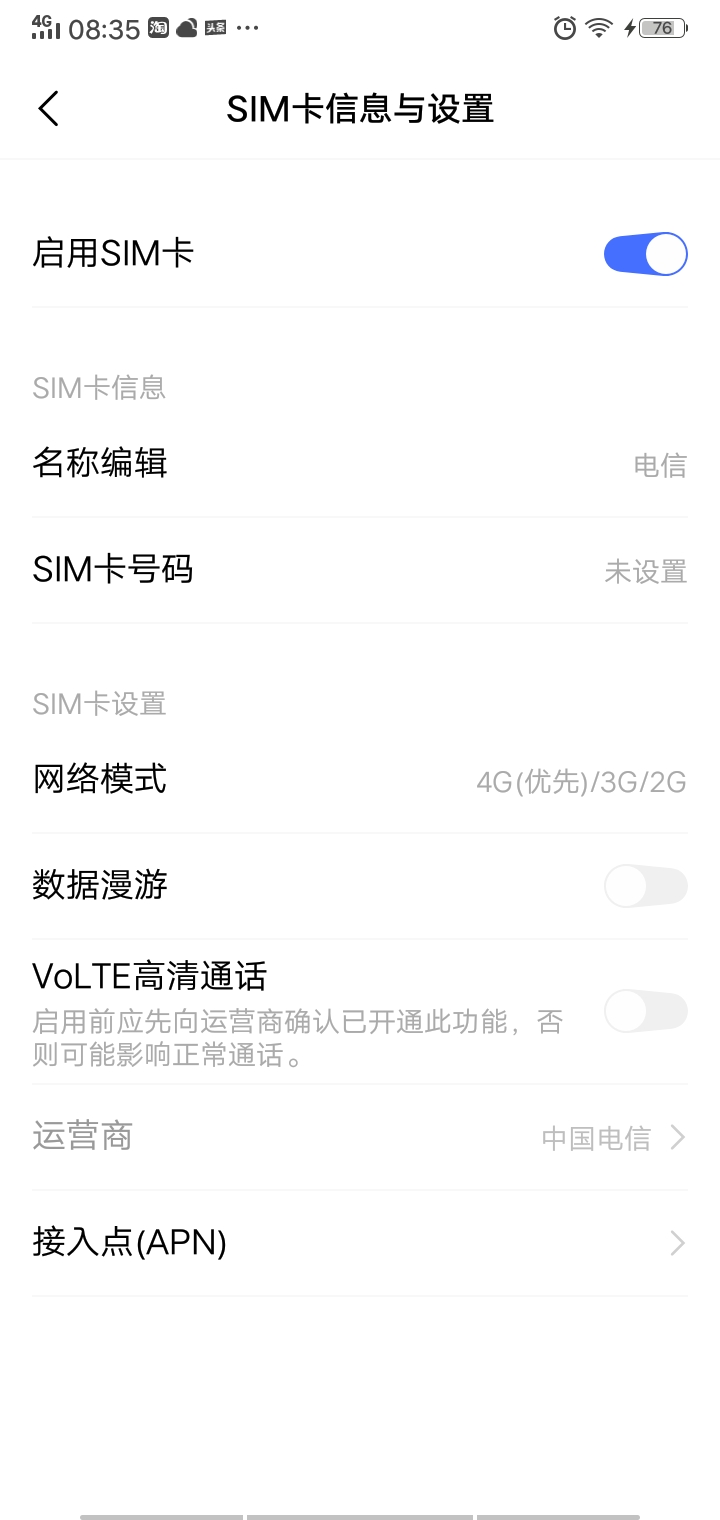The image size is (720, 1520).
Task: Go back using the arrow icon
Action: (48, 108)
